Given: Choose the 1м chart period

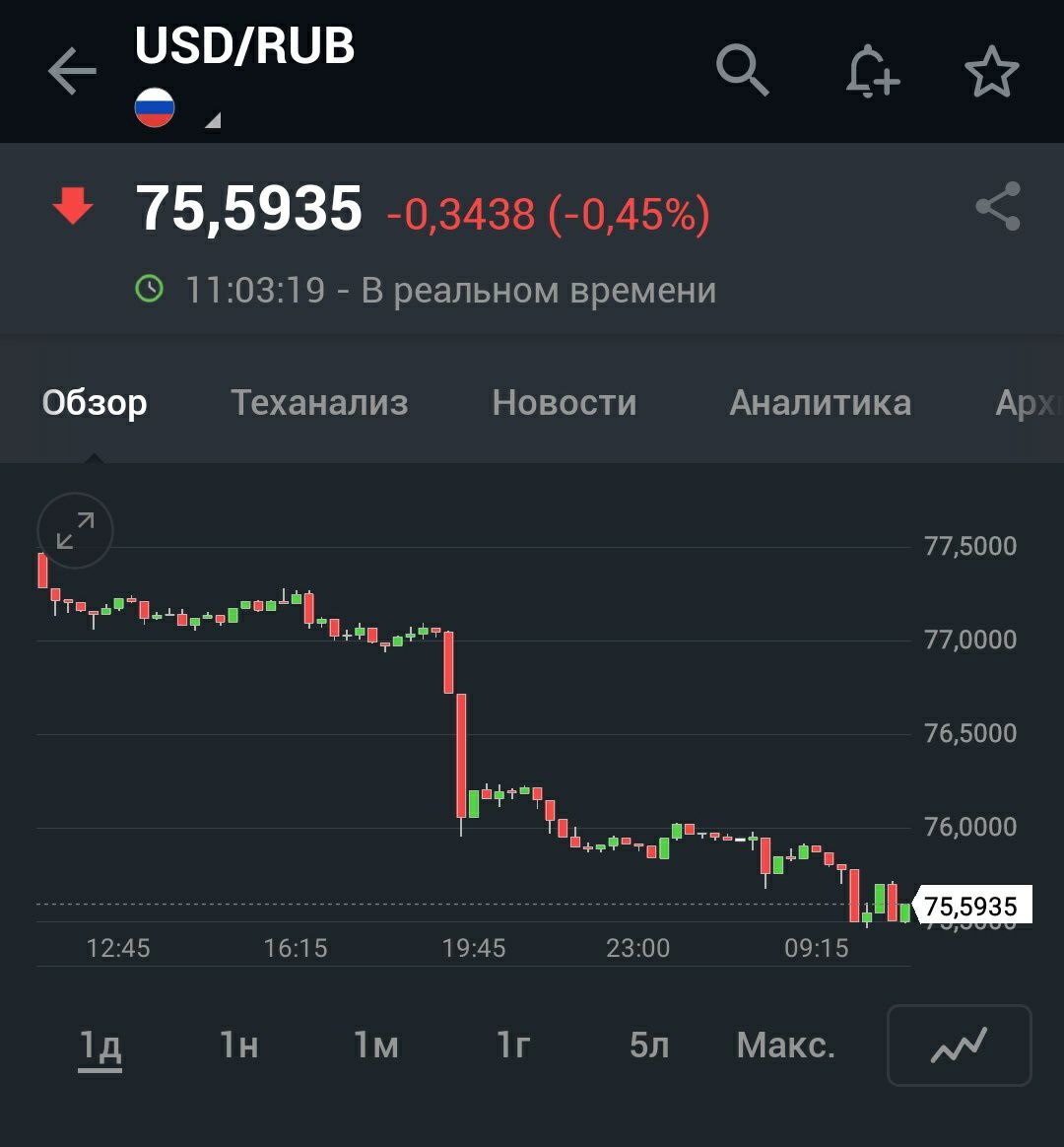Looking at the screenshot, I should [x=375, y=1045].
